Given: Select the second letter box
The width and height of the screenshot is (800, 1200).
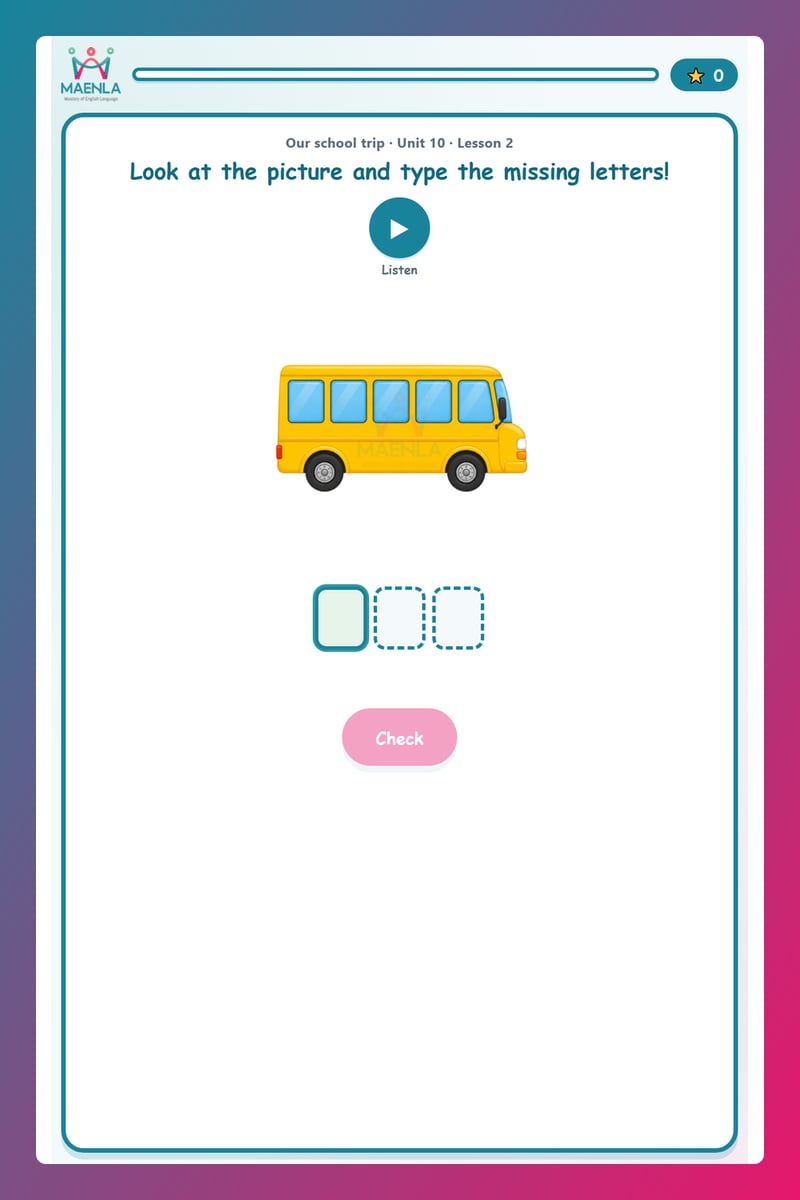Looking at the screenshot, I should click(399, 618).
